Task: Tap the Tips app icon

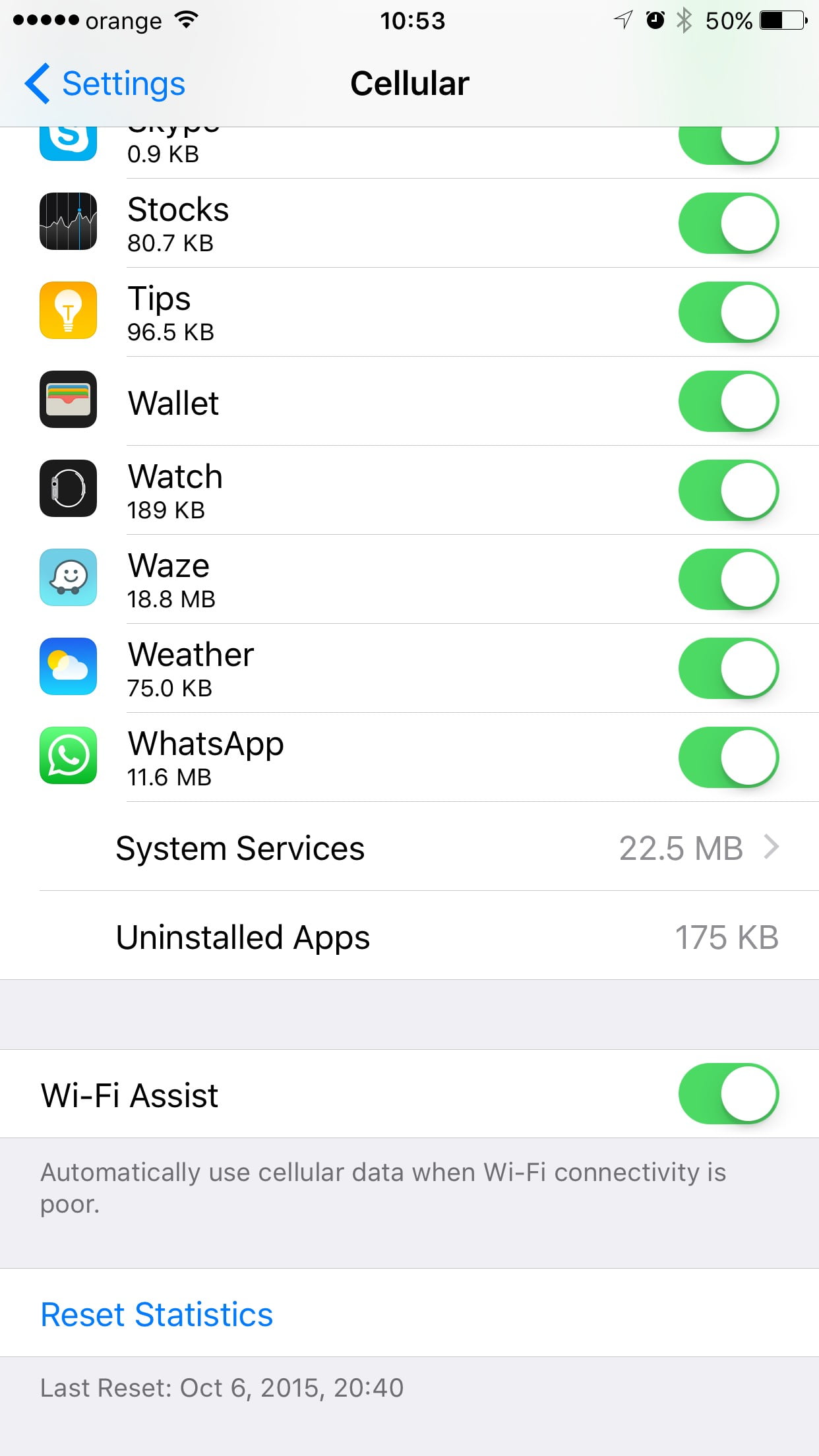Action: tap(68, 311)
